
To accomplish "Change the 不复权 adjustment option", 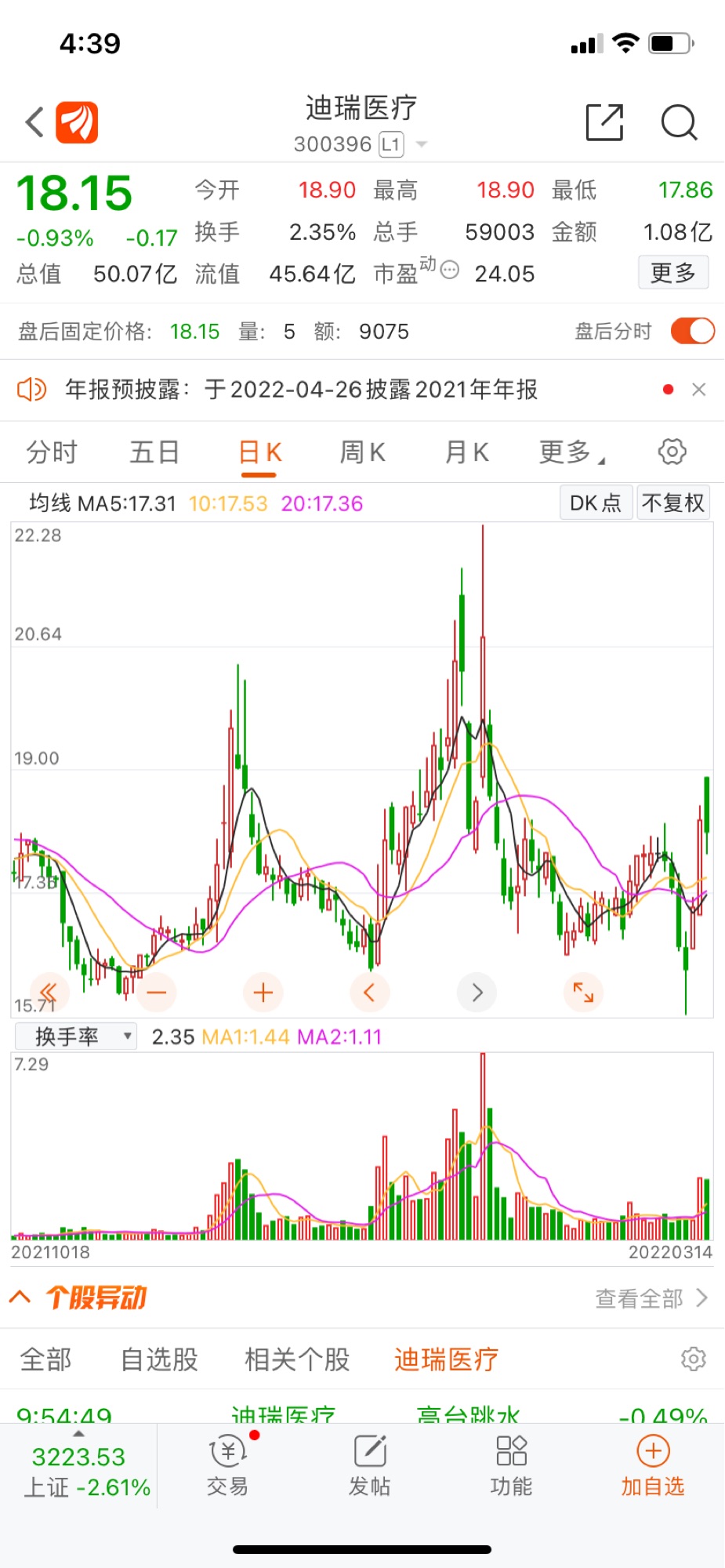I will (x=672, y=503).
